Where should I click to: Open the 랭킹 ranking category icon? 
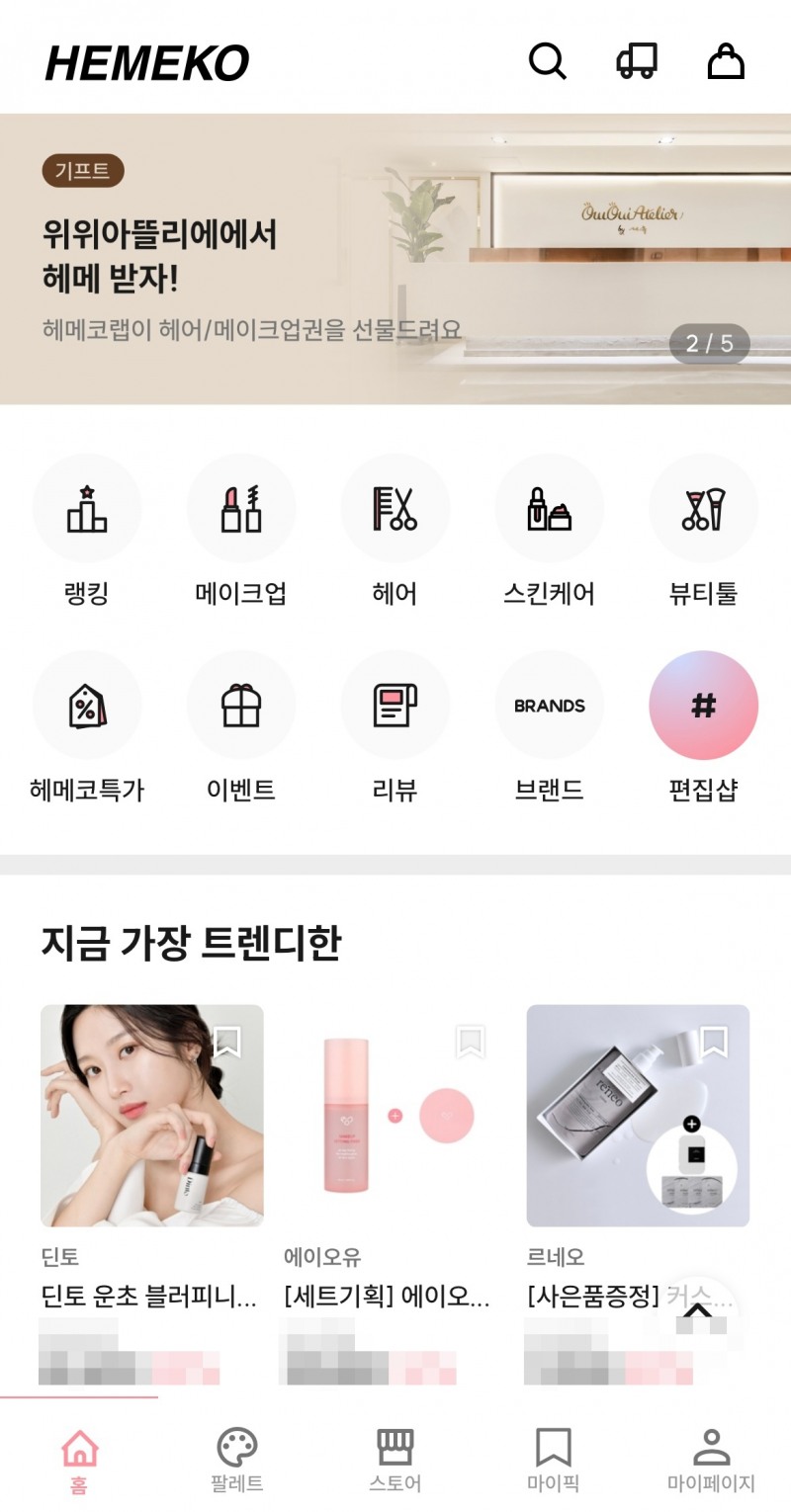pos(87,508)
